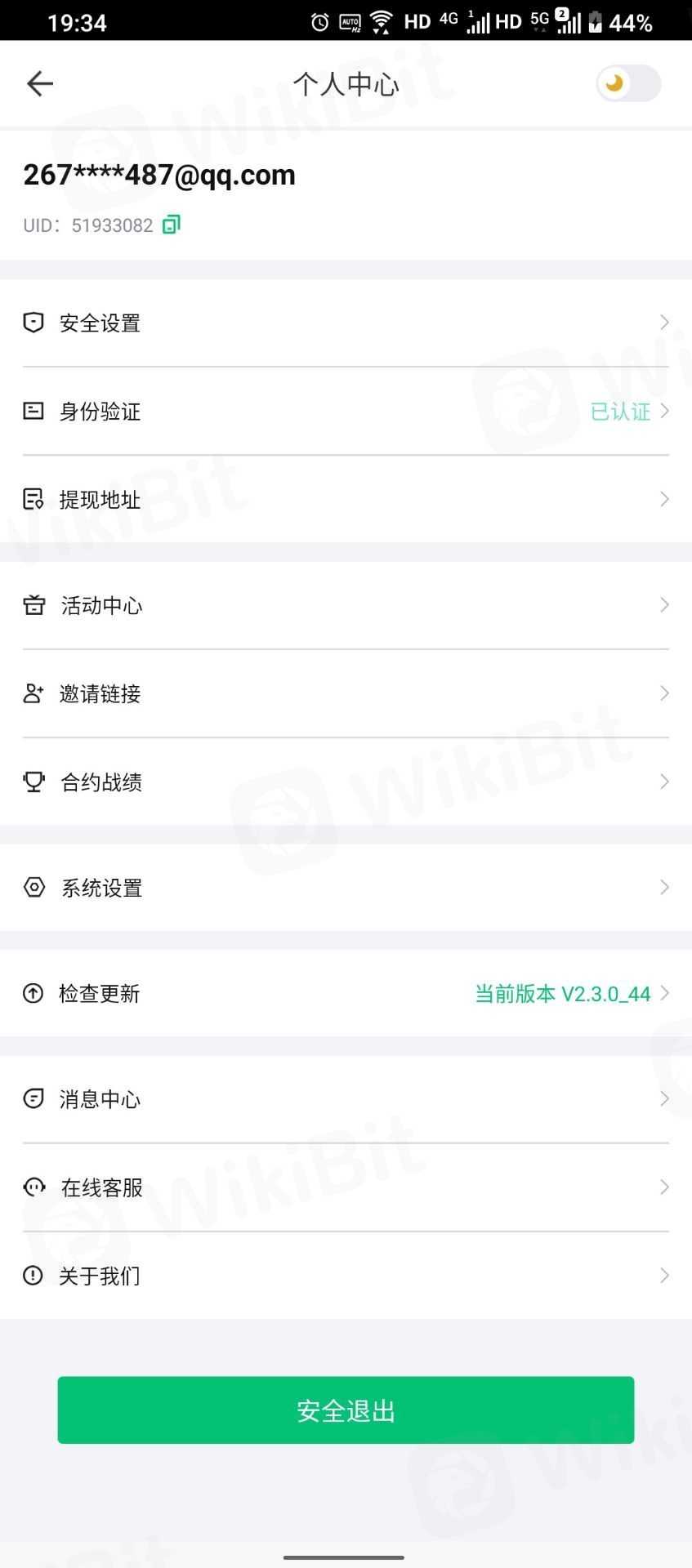Go back using the top-left arrow

tap(39, 83)
